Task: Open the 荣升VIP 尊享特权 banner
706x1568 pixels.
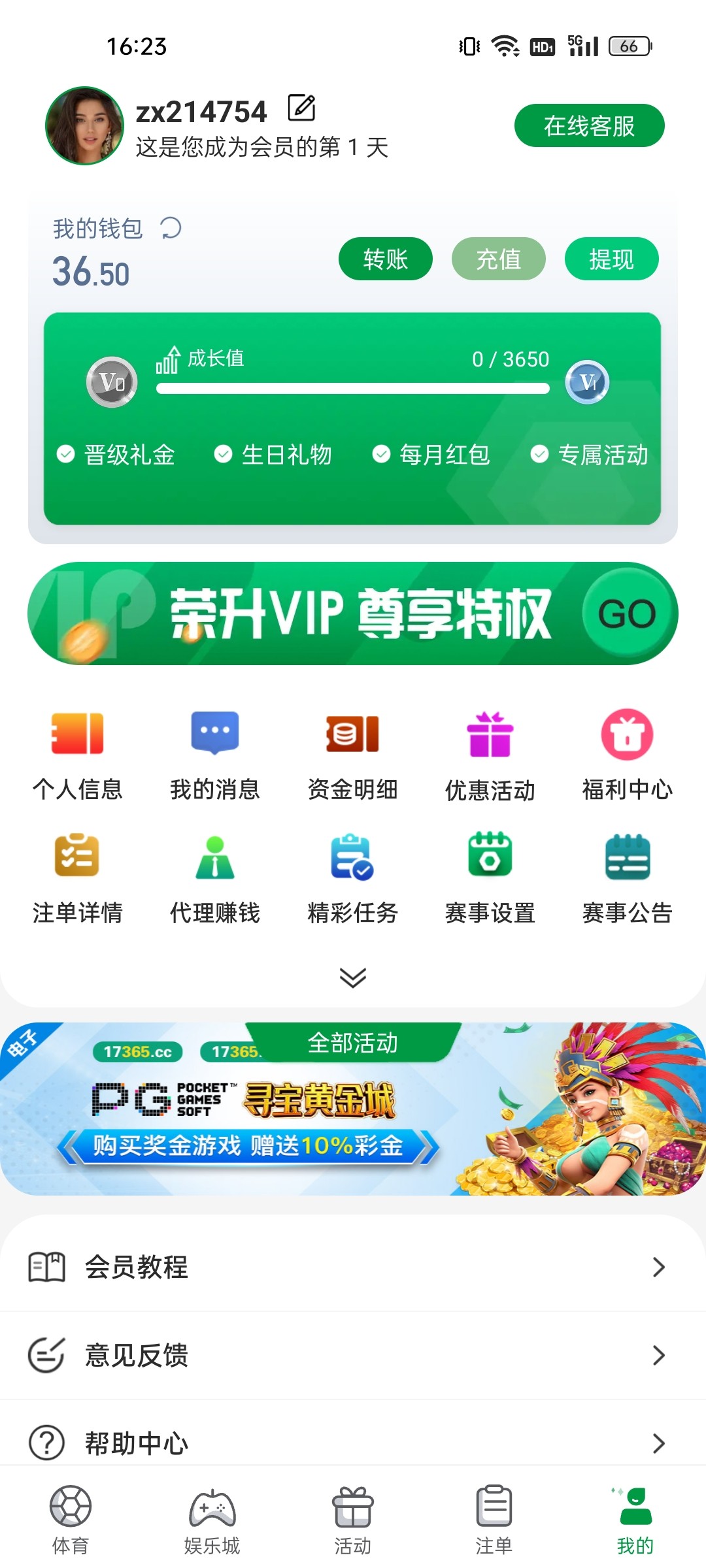Action: 353,613
